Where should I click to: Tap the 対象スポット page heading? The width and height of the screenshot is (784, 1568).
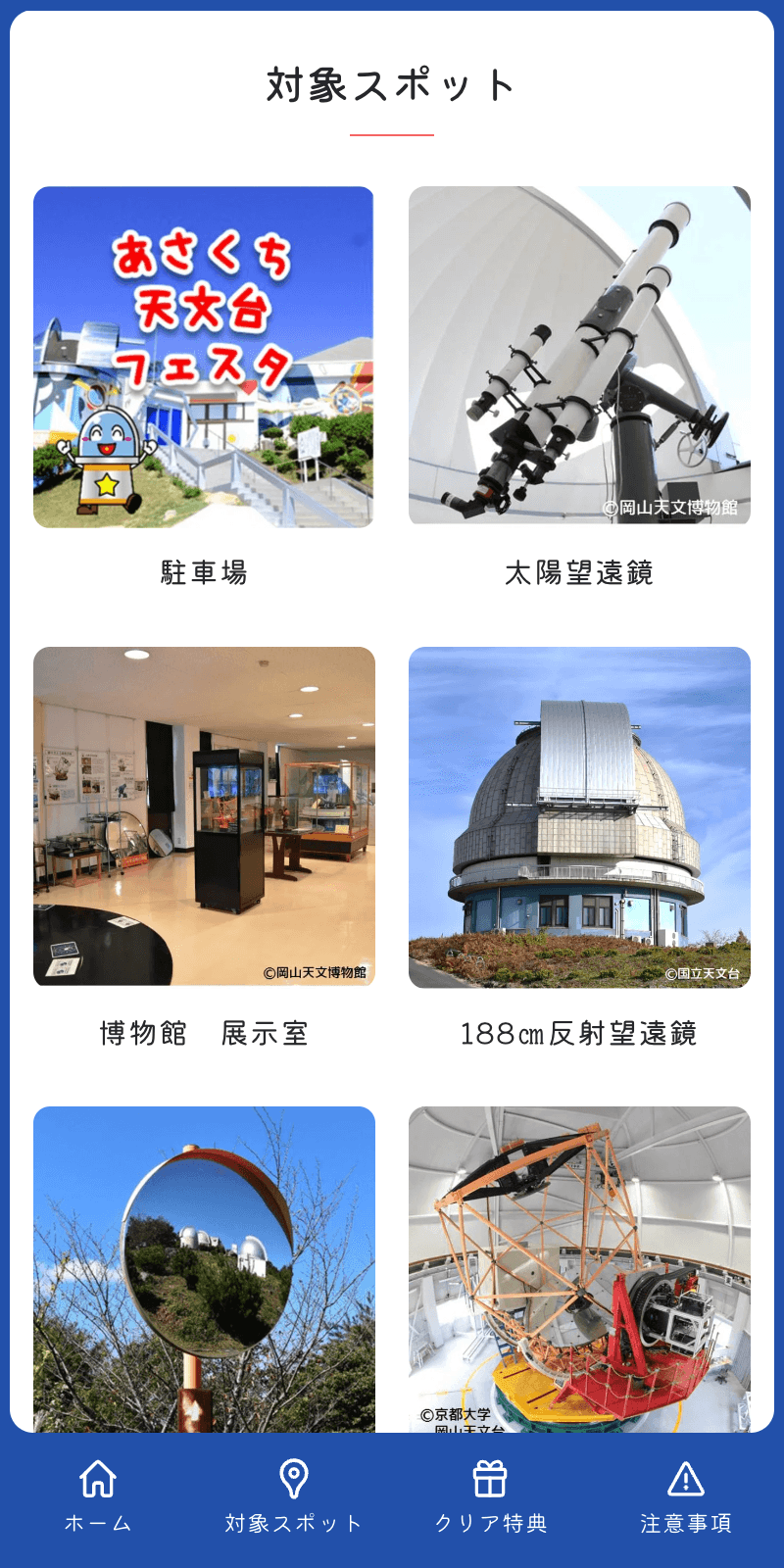point(392,86)
